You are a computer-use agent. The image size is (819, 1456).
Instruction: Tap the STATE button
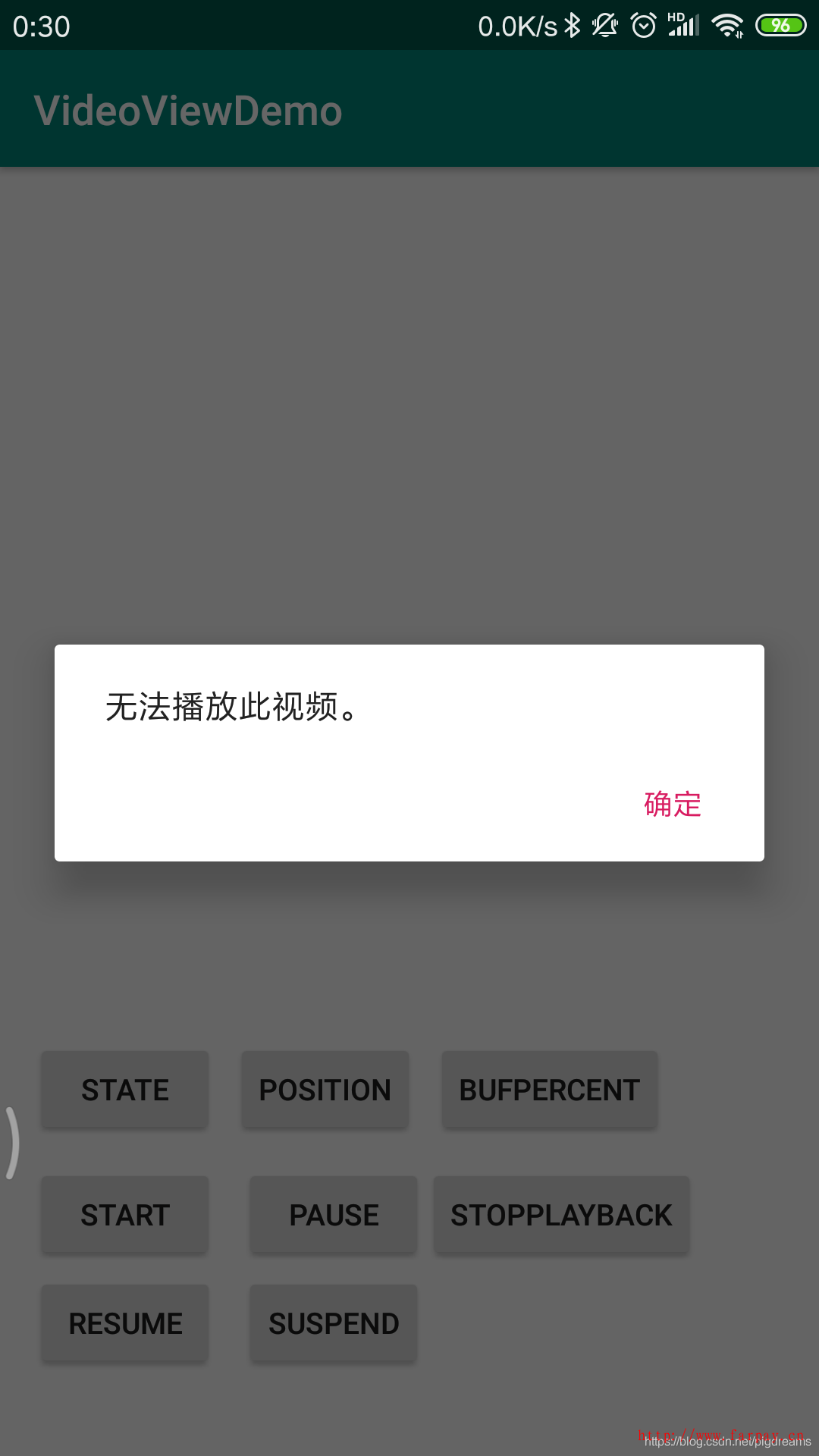[x=124, y=1089]
